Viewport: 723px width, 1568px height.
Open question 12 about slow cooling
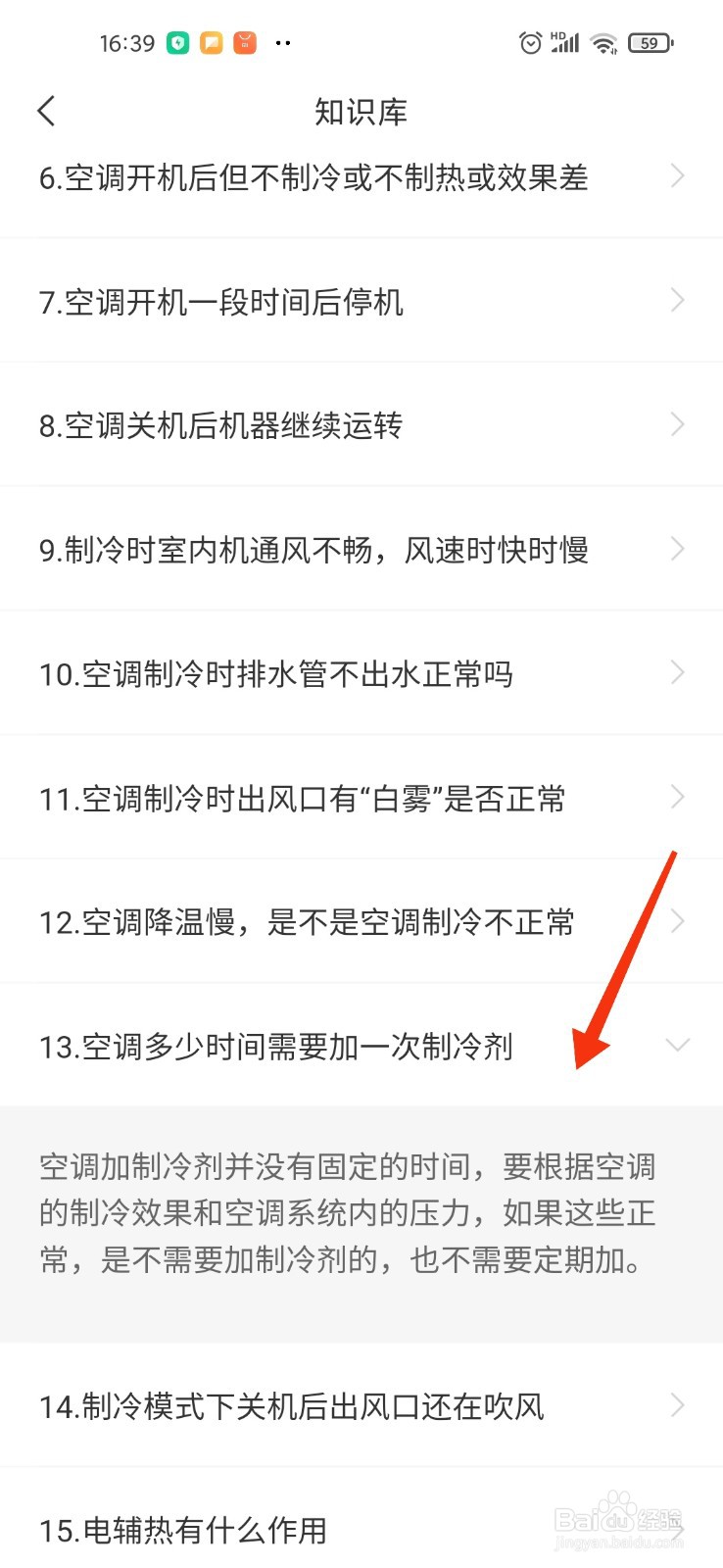[x=361, y=921]
